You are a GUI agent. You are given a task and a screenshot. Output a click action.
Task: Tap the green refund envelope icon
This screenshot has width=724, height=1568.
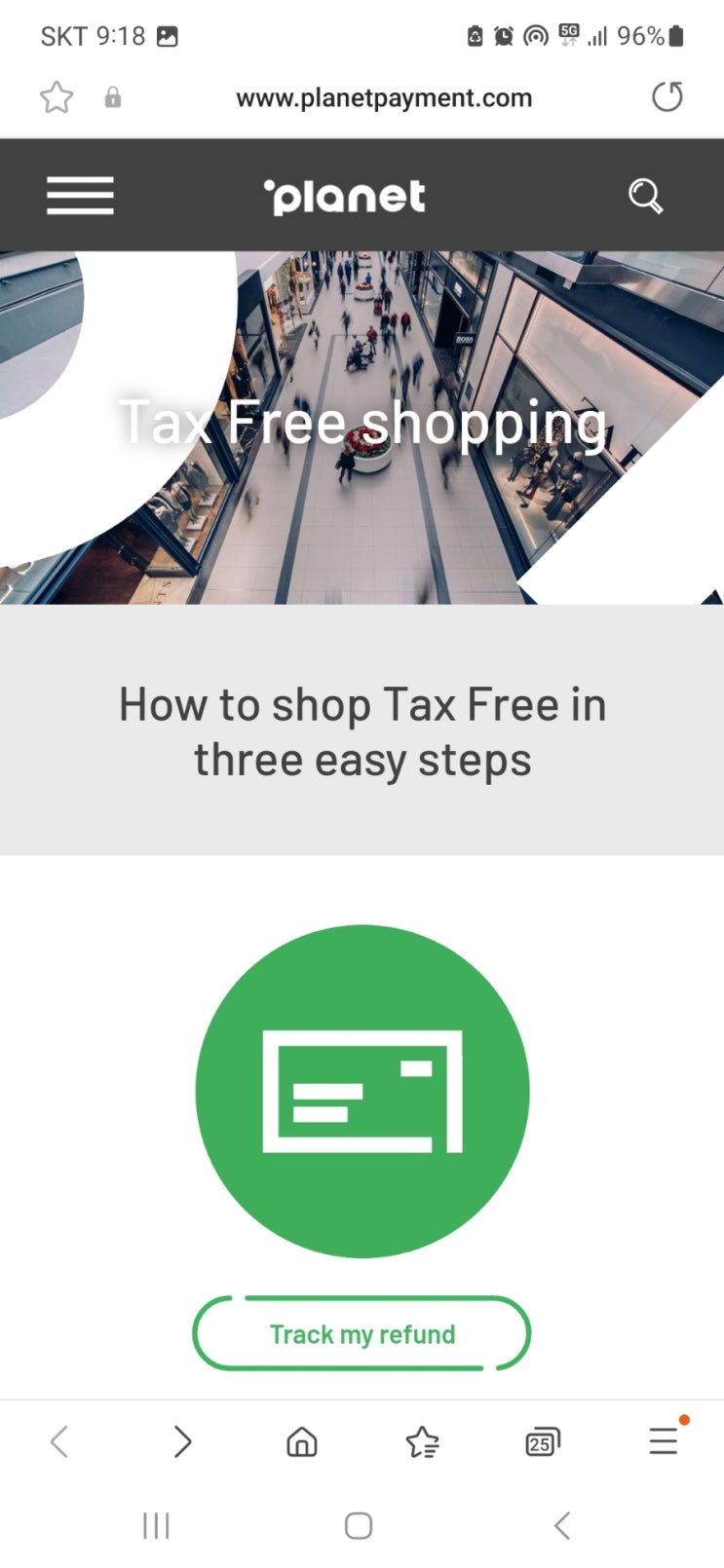[362, 1088]
